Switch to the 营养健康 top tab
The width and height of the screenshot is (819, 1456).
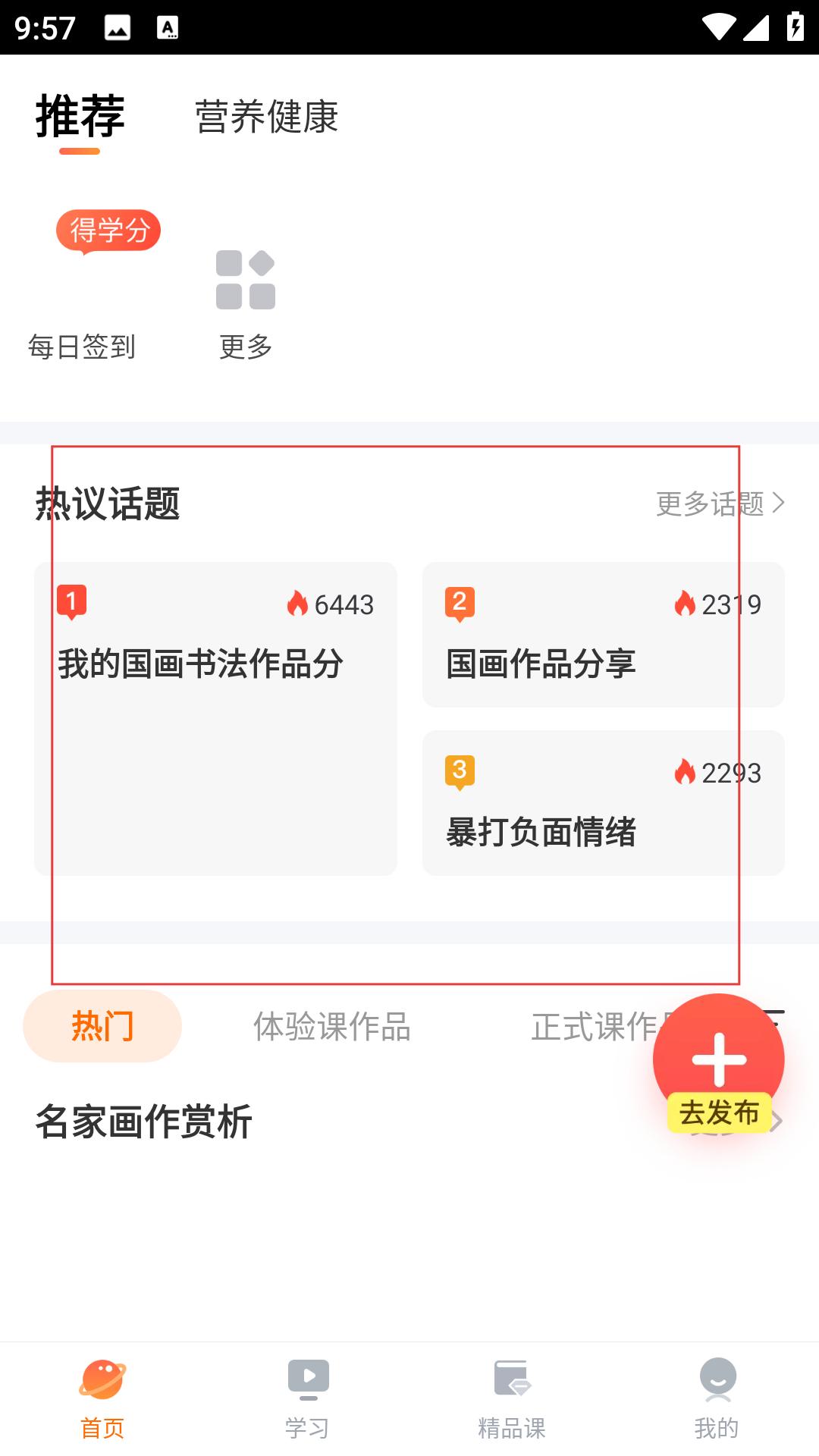(266, 117)
